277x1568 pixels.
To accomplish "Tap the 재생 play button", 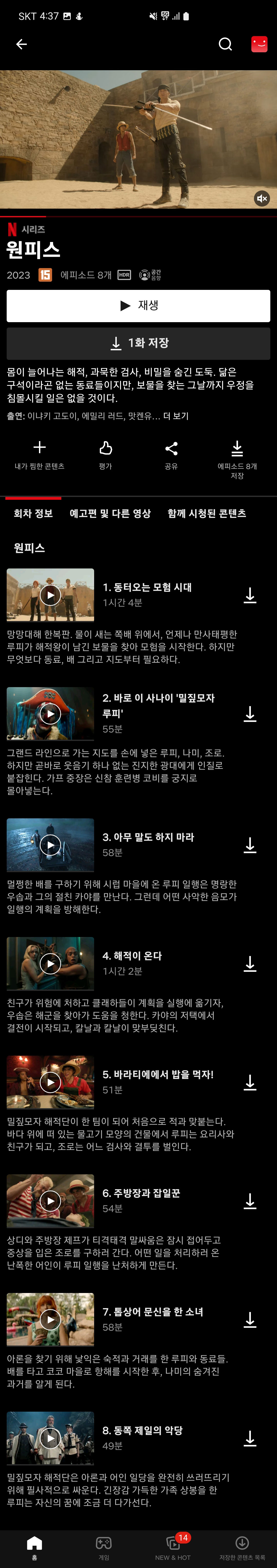I will (x=138, y=306).
